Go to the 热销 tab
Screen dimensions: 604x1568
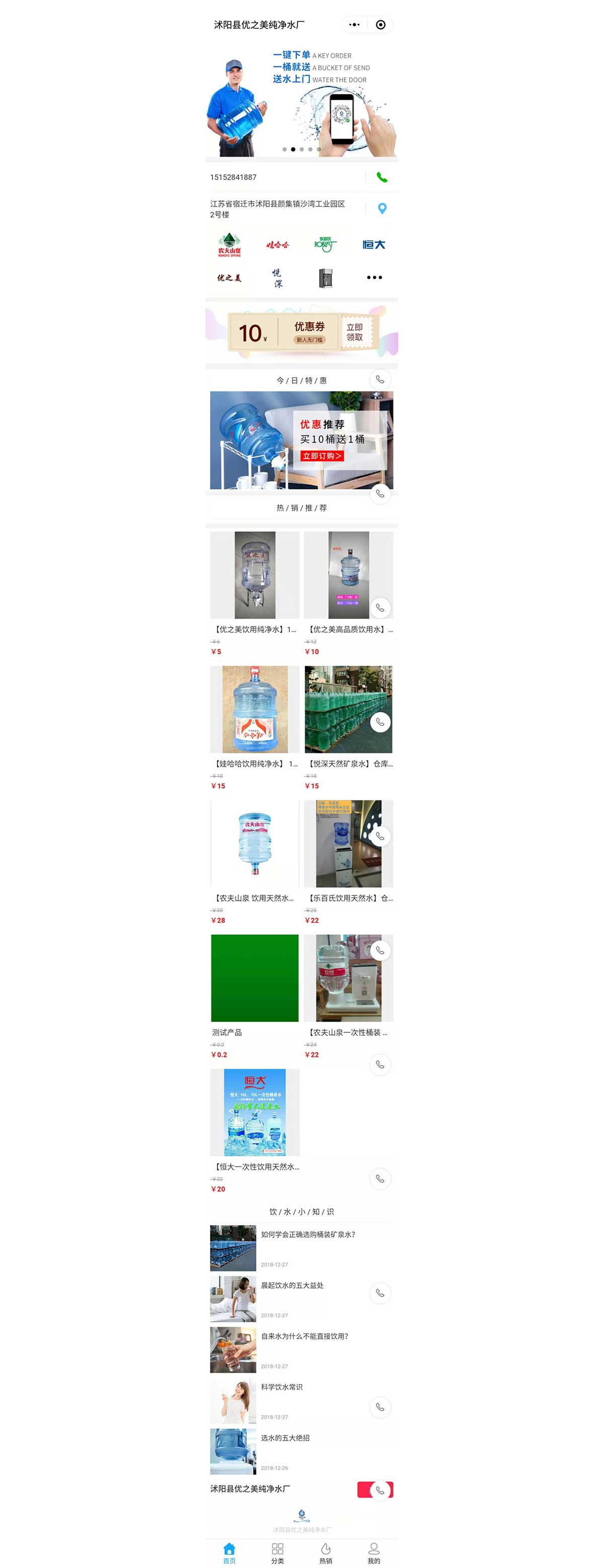tap(326, 1553)
